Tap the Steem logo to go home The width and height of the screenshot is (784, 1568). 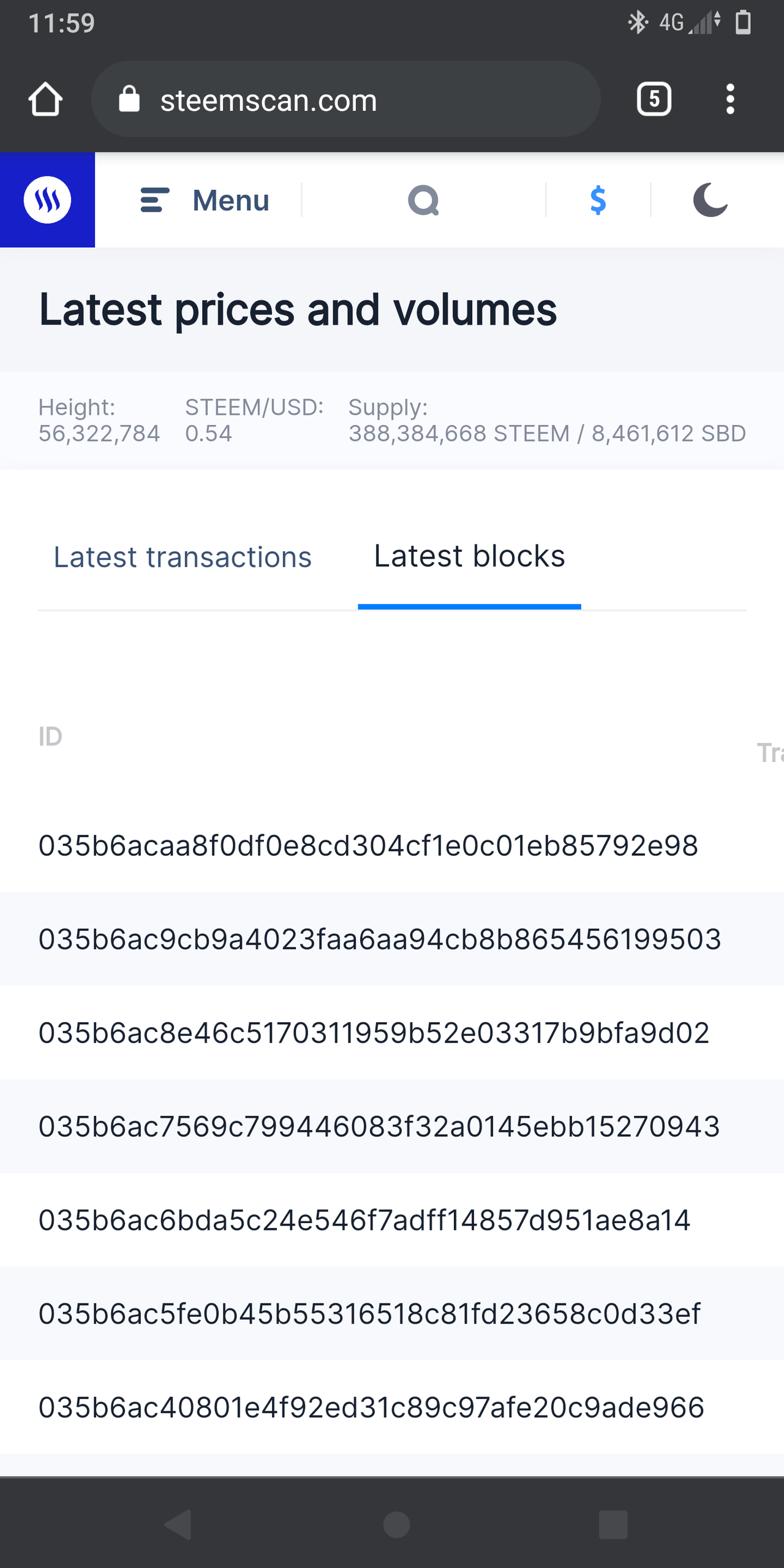pos(47,200)
